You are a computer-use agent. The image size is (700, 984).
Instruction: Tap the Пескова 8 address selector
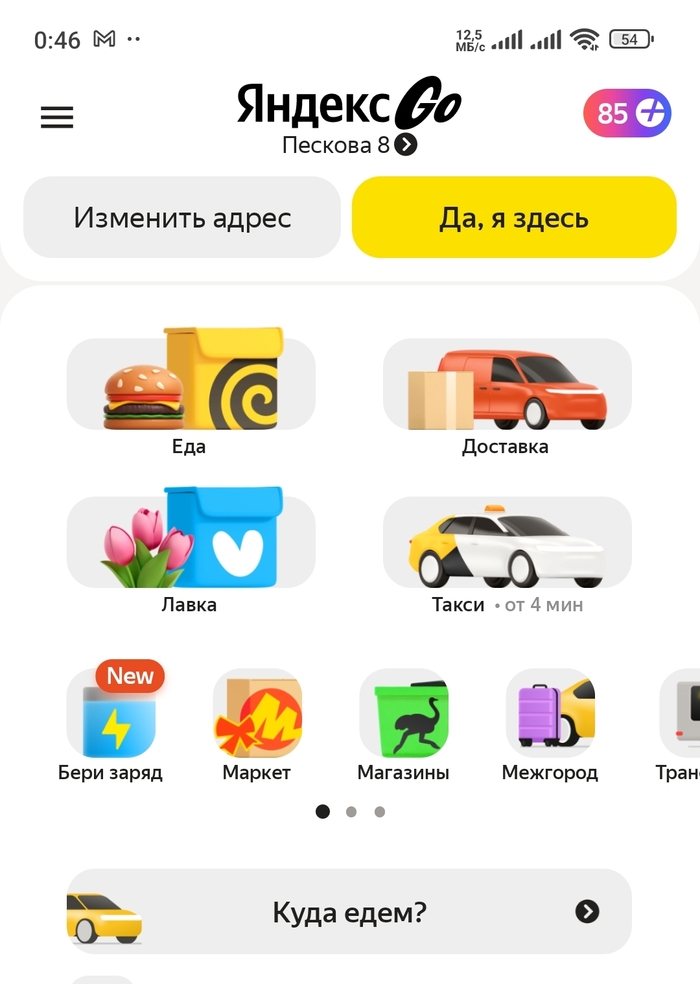click(x=349, y=145)
